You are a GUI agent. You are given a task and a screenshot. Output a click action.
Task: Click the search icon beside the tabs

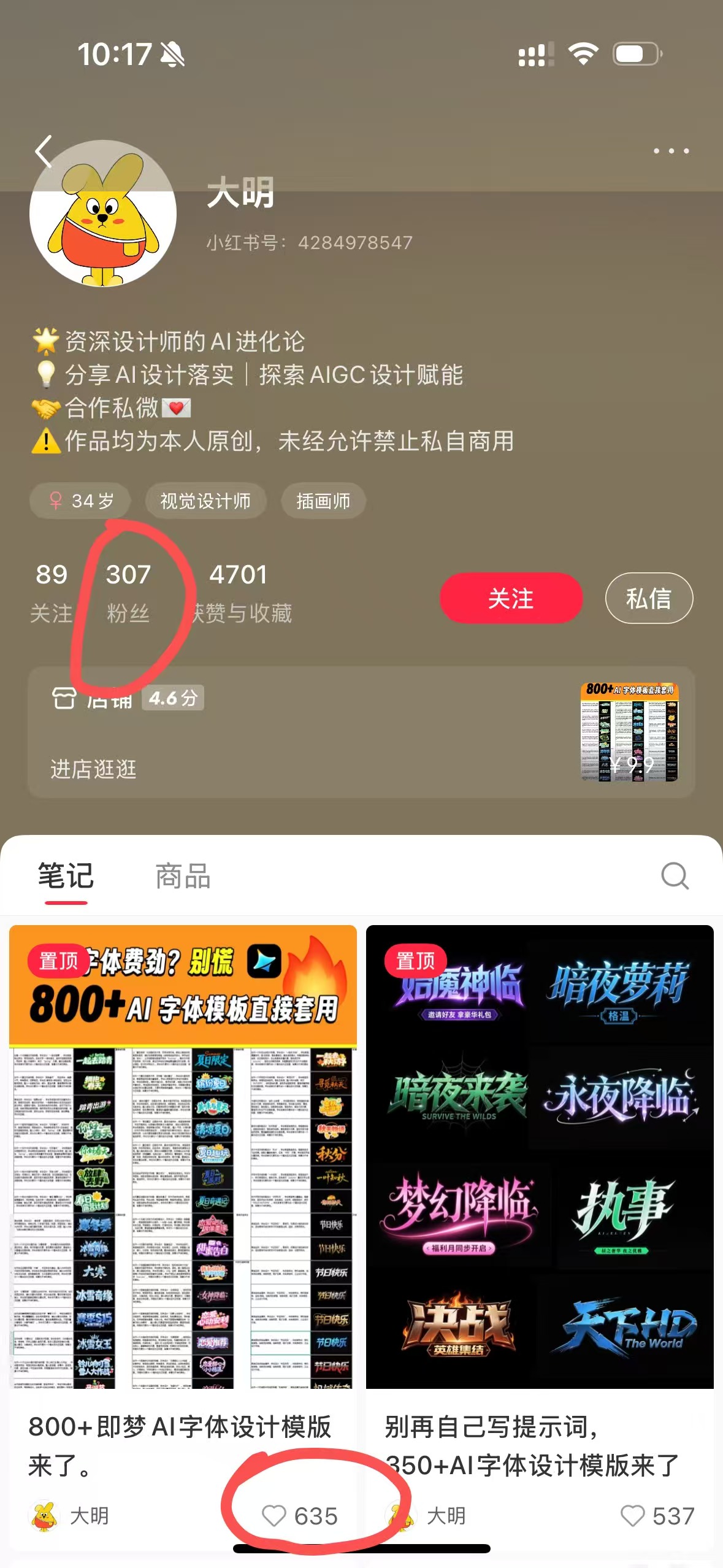[x=675, y=875]
